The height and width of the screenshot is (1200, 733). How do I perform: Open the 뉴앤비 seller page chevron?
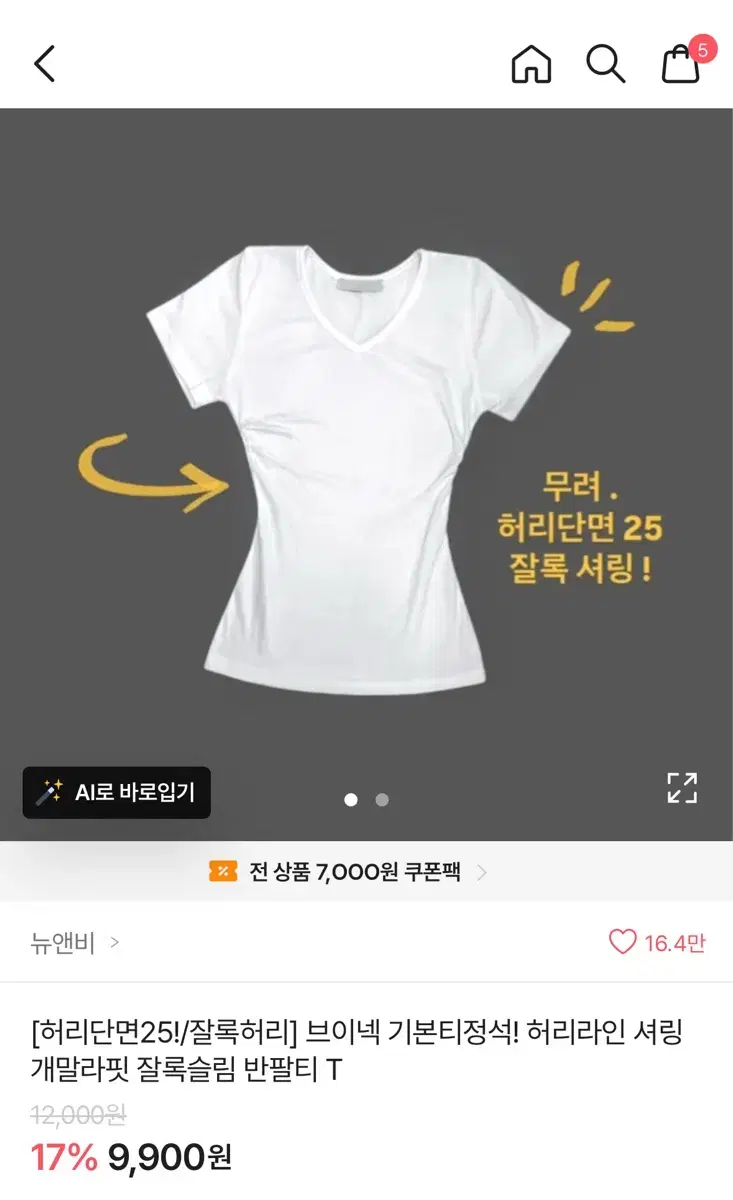tap(115, 942)
